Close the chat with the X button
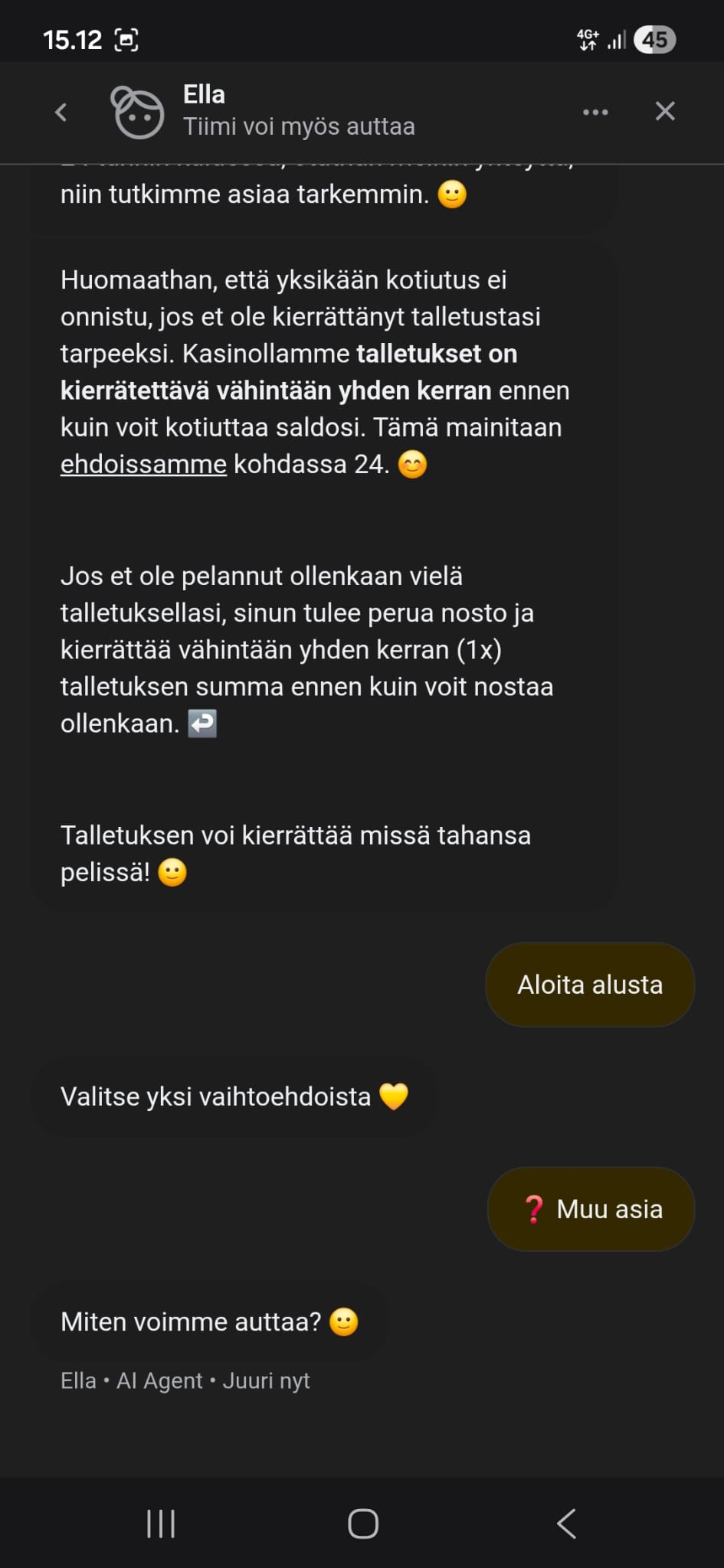The width and height of the screenshot is (724, 1568). (x=664, y=111)
